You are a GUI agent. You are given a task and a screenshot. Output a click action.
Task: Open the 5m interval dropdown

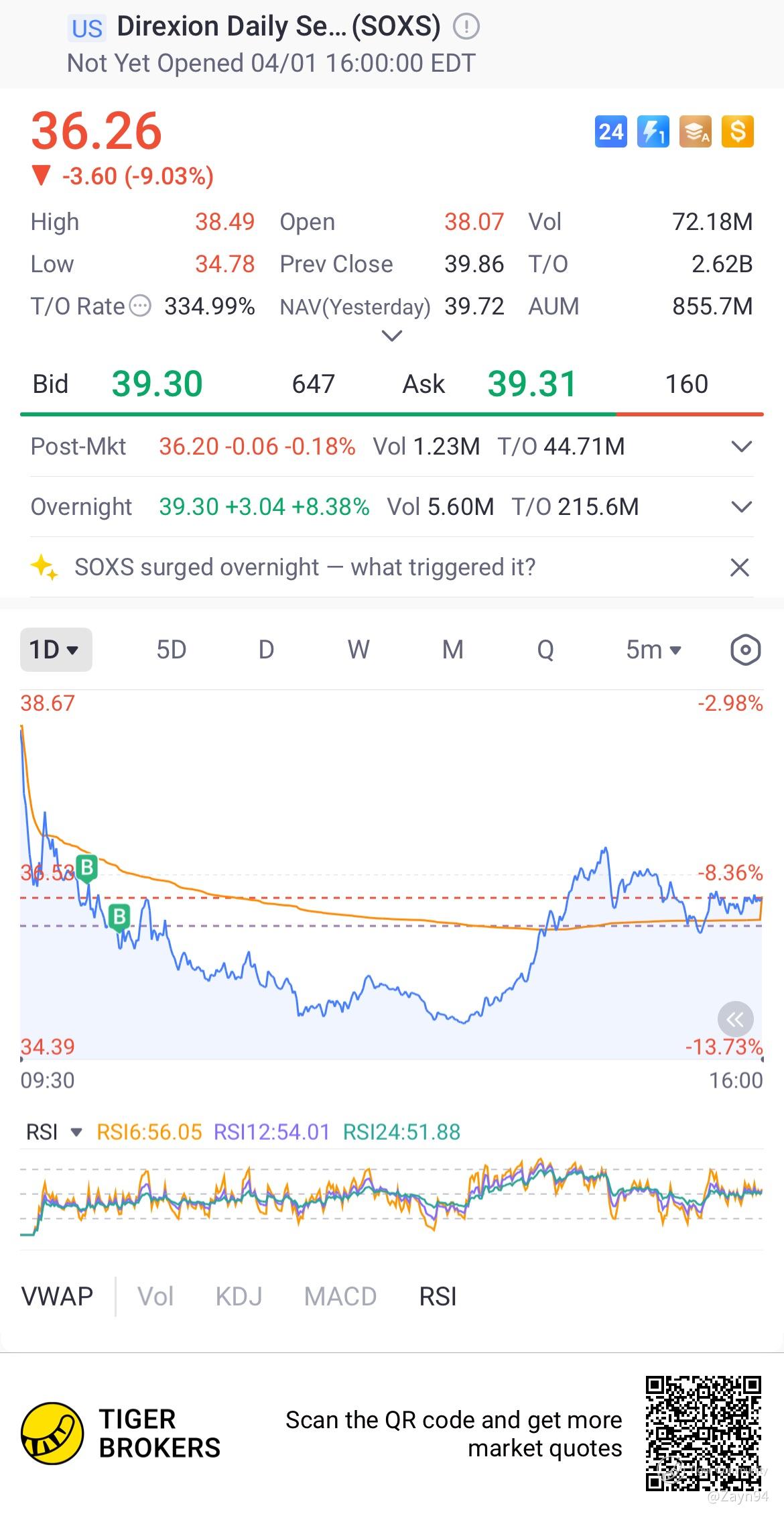coord(653,650)
